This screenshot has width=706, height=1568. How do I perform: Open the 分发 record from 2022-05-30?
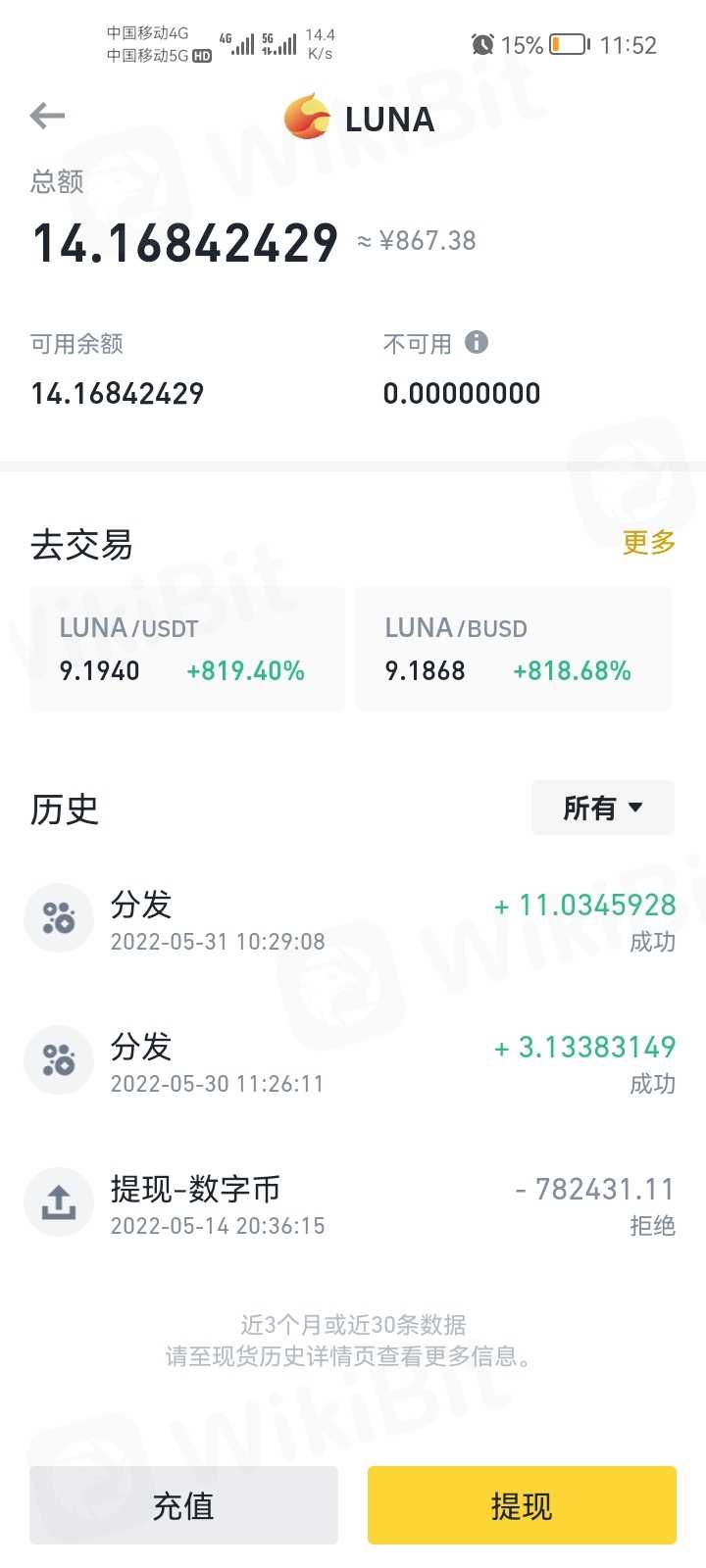click(x=351, y=1061)
